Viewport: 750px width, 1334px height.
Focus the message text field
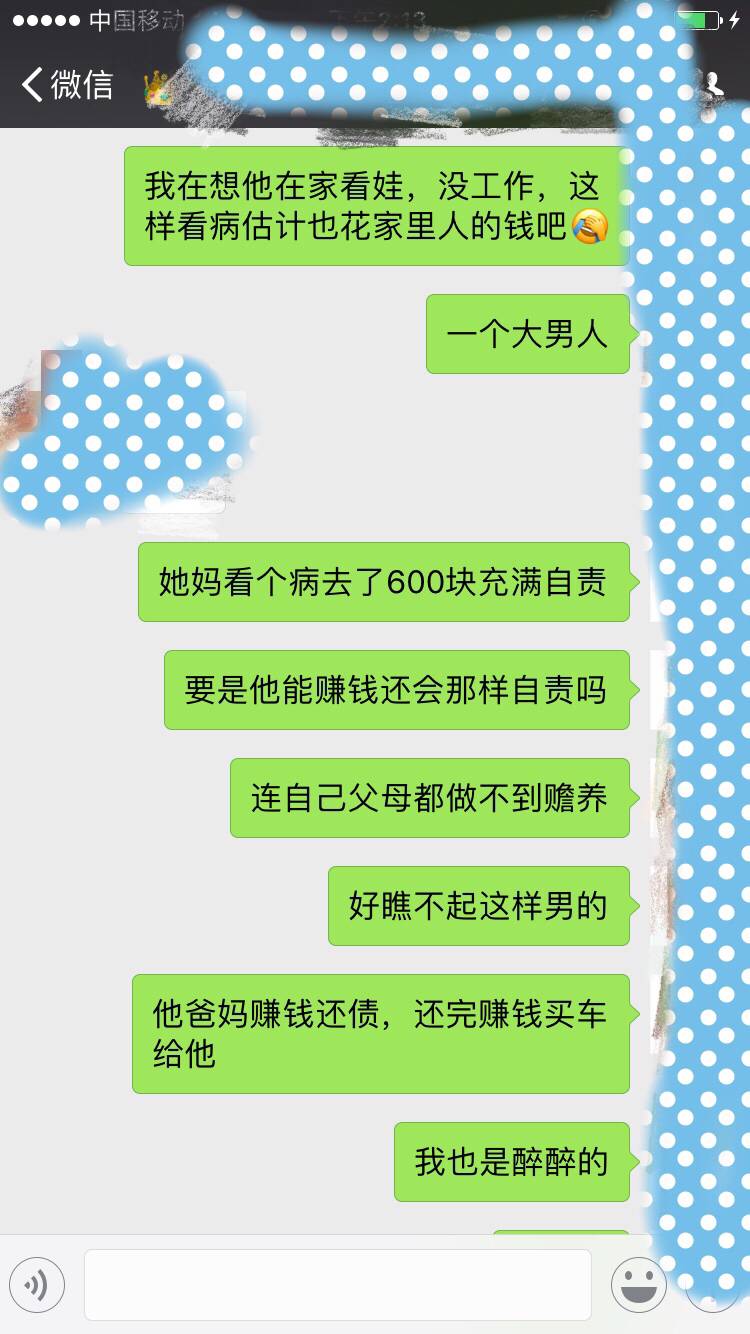(x=337, y=1284)
